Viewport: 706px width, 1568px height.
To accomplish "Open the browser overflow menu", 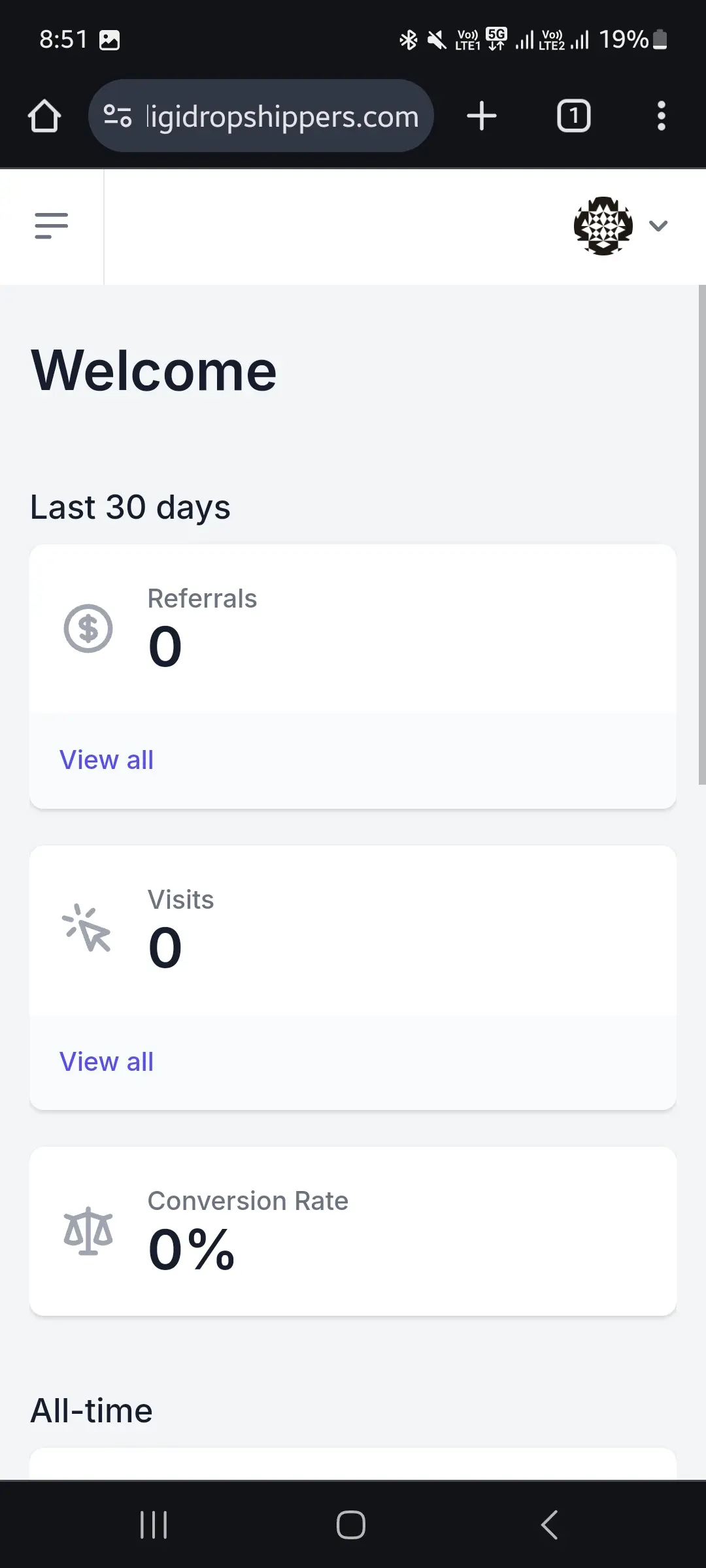I will pos(662,116).
